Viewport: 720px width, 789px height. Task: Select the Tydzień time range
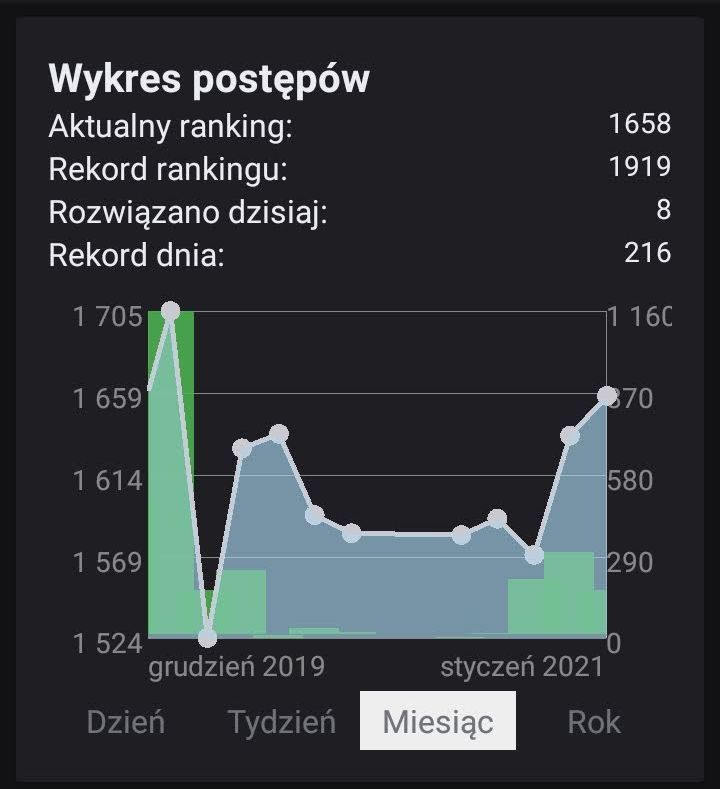click(x=281, y=721)
